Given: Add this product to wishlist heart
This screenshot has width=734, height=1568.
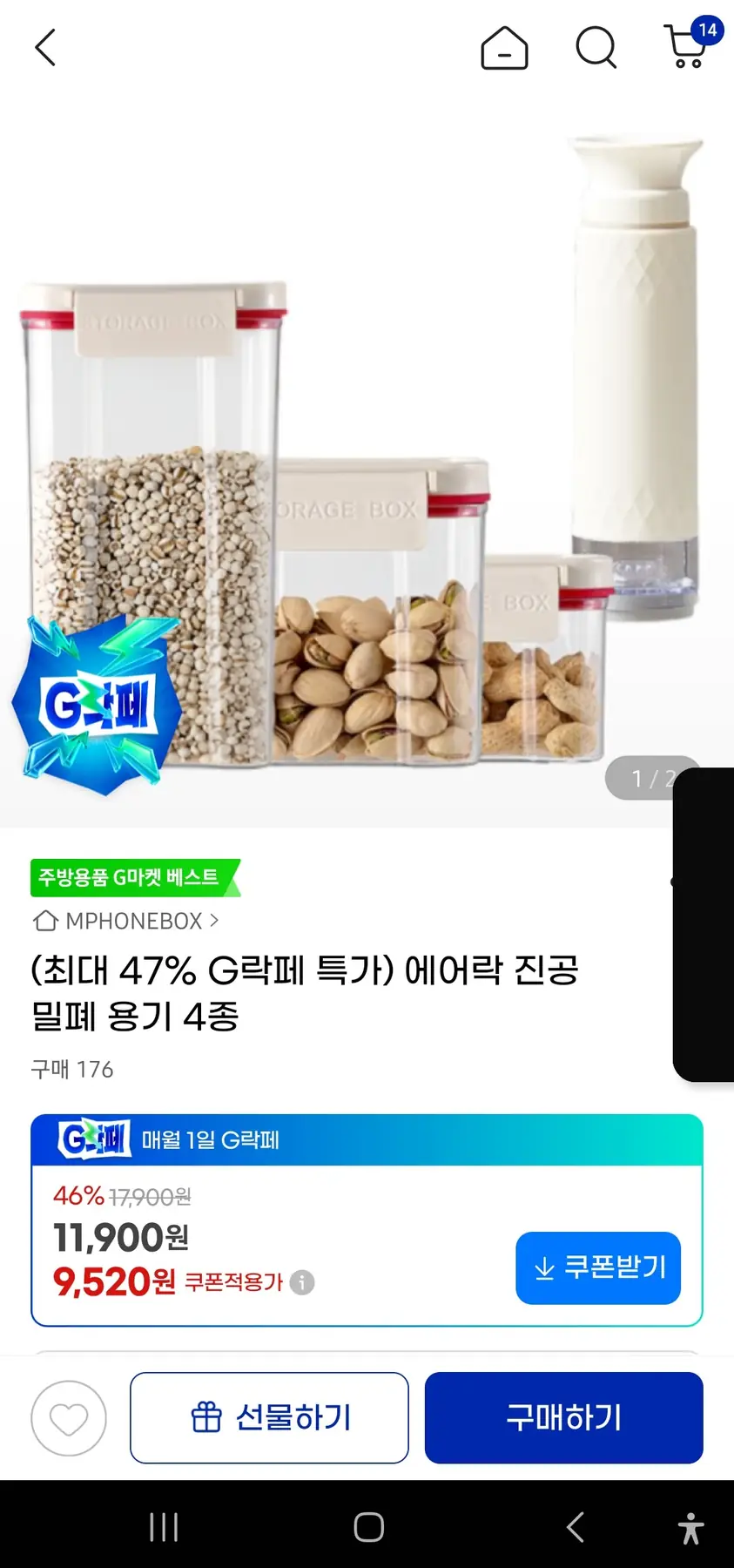Looking at the screenshot, I should (69, 1418).
